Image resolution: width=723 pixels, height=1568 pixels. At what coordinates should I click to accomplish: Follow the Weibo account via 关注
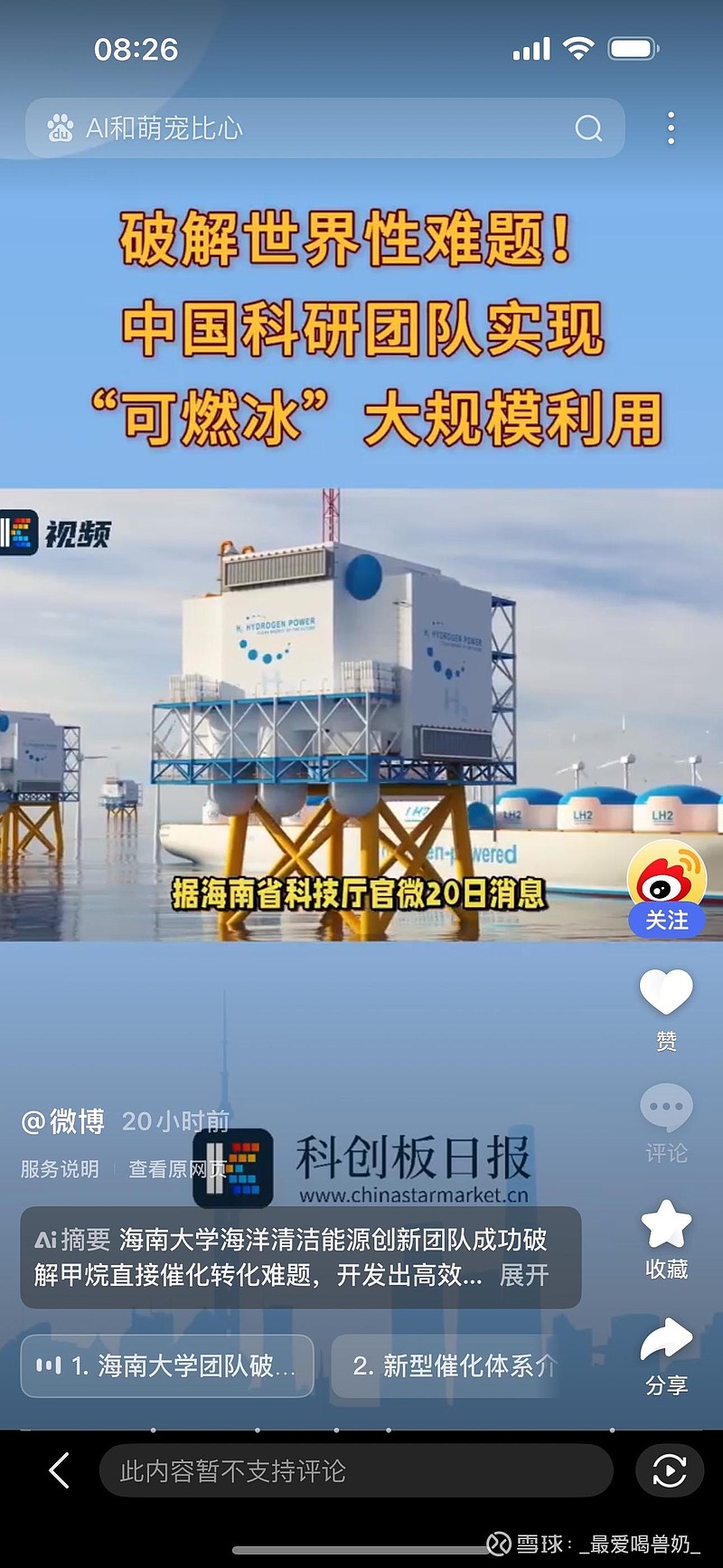point(666,920)
